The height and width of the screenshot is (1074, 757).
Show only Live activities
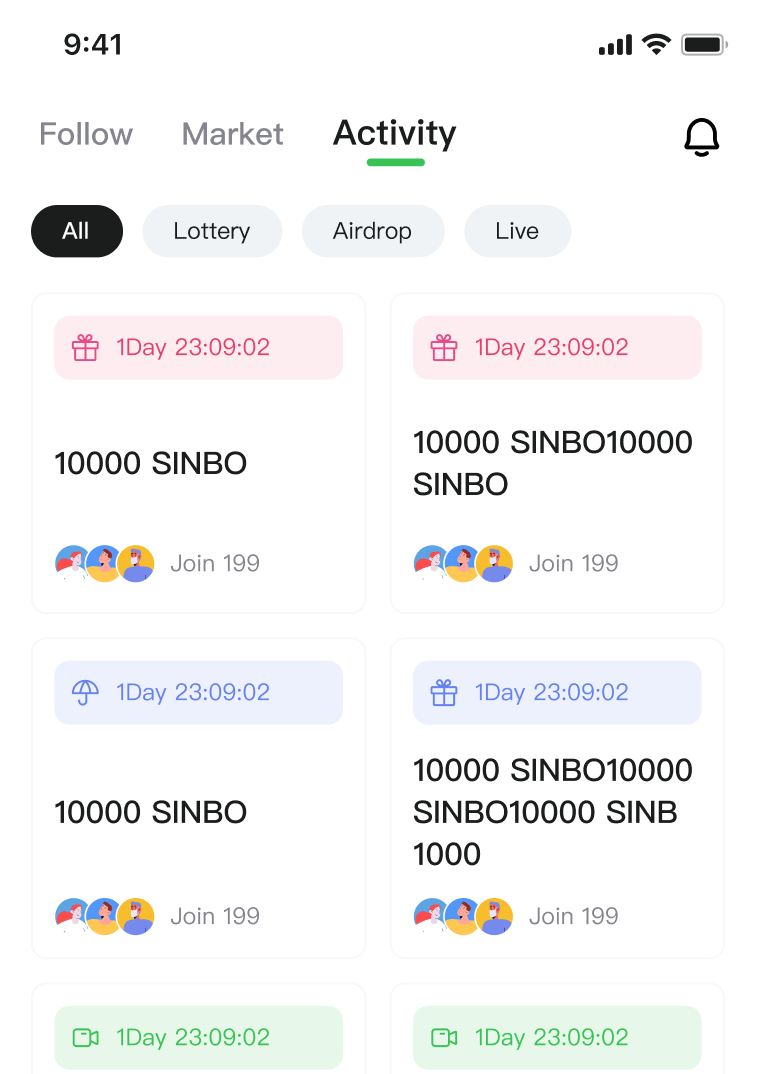pos(517,231)
